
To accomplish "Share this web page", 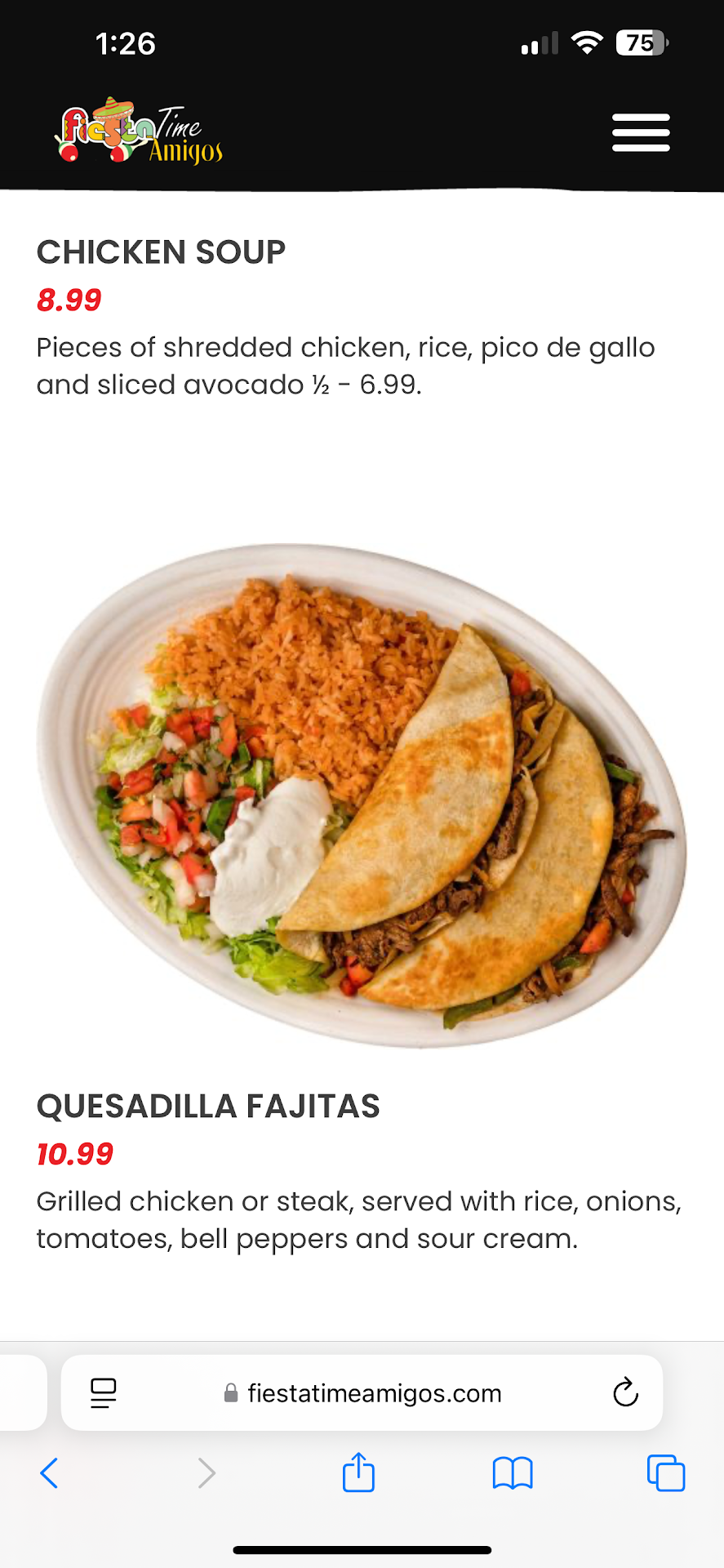I will (x=358, y=1472).
